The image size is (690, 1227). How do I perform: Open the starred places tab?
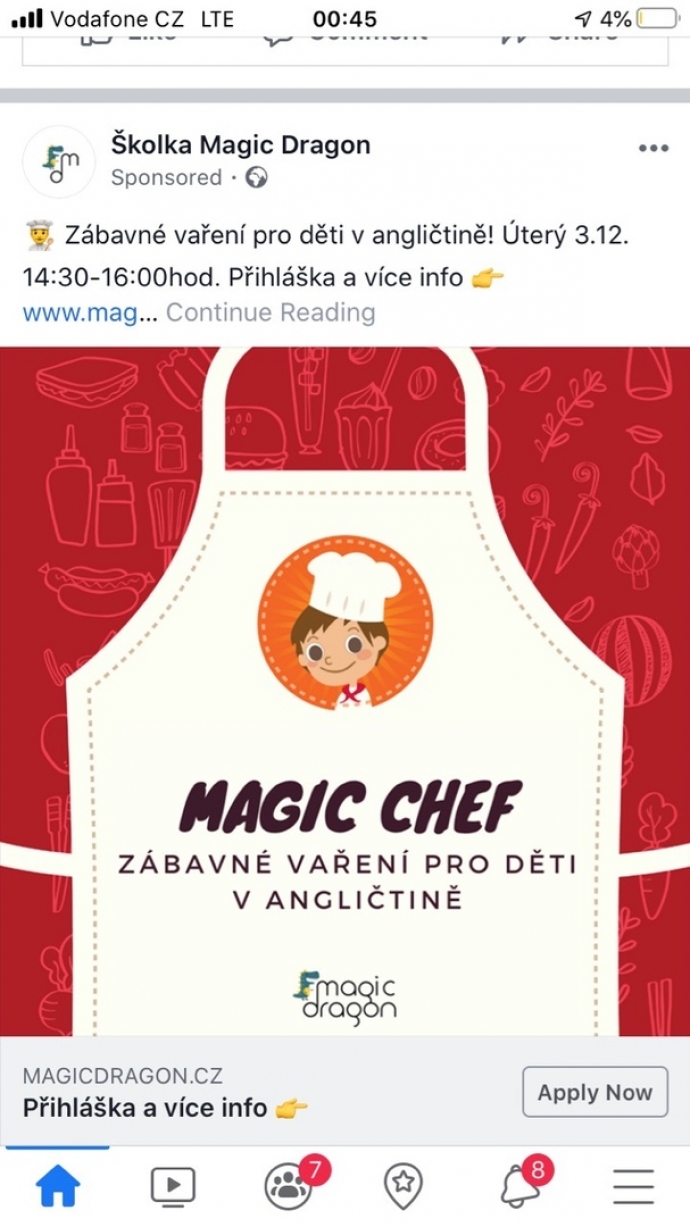click(403, 1186)
